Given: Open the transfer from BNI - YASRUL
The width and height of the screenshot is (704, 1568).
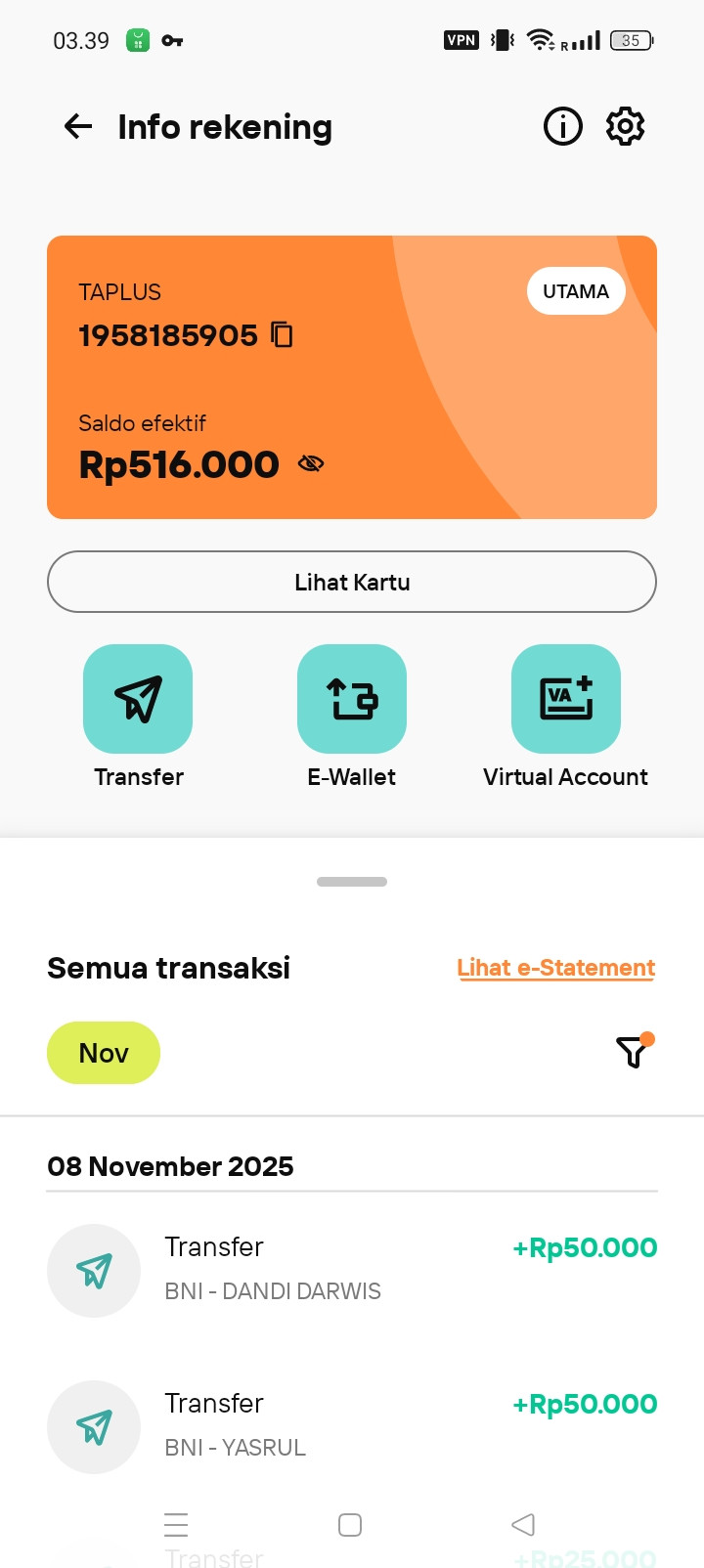Looking at the screenshot, I should (x=352, y=1425).
